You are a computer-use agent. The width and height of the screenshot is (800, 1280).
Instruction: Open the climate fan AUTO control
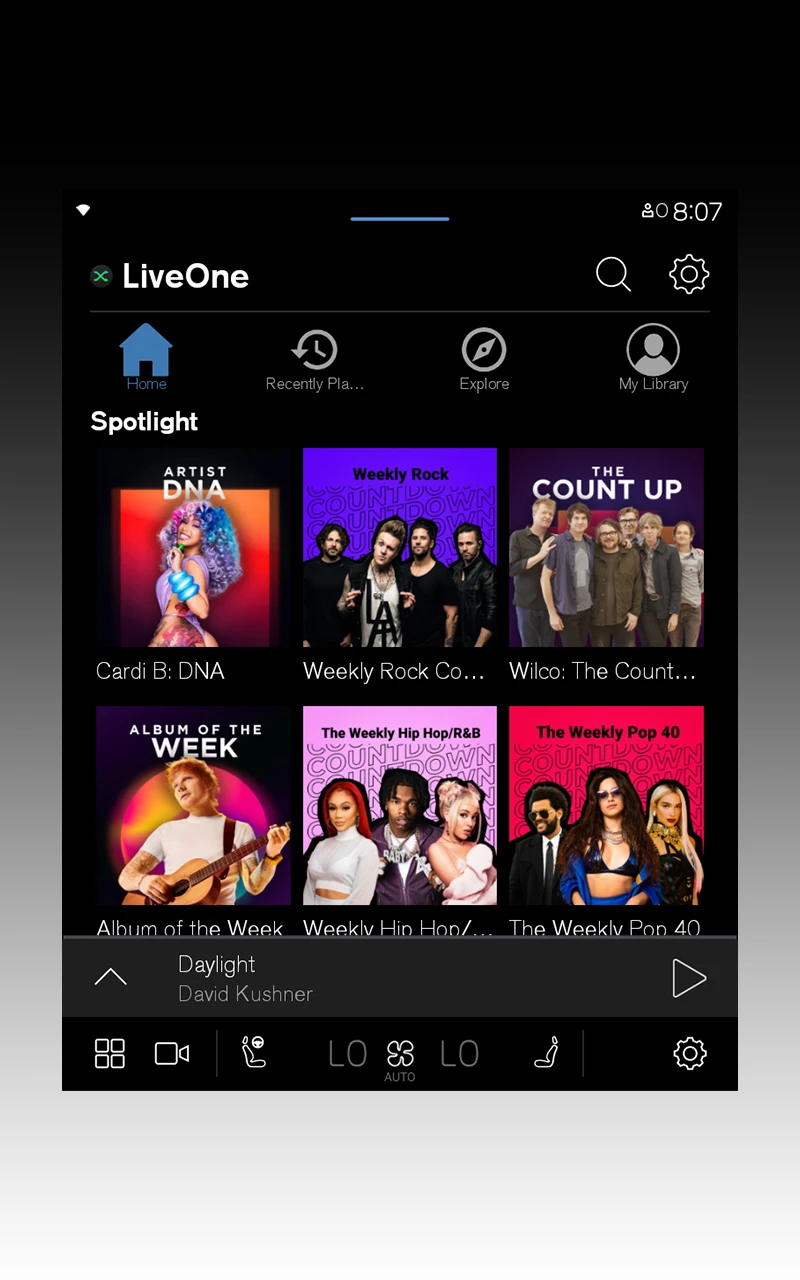point(400,1057)
